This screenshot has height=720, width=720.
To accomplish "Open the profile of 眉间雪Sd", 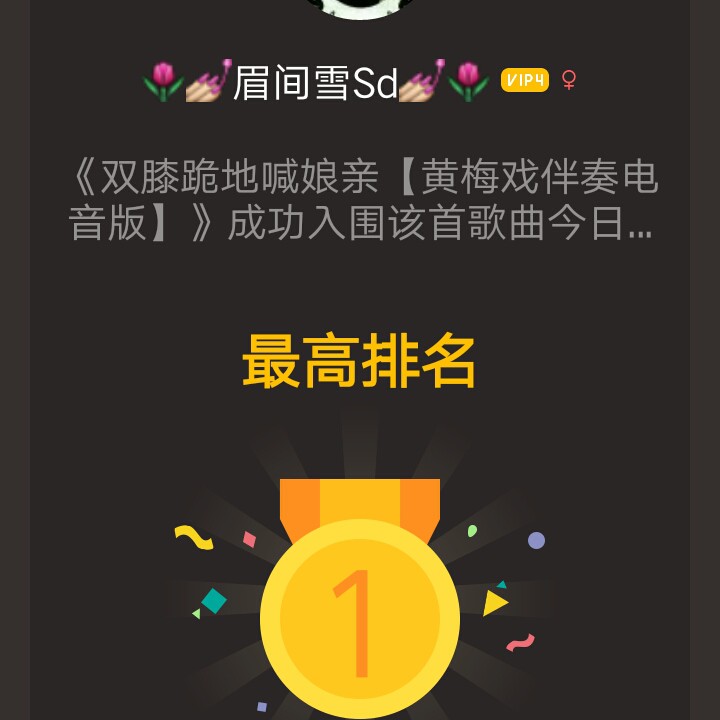I will [316, 82].
